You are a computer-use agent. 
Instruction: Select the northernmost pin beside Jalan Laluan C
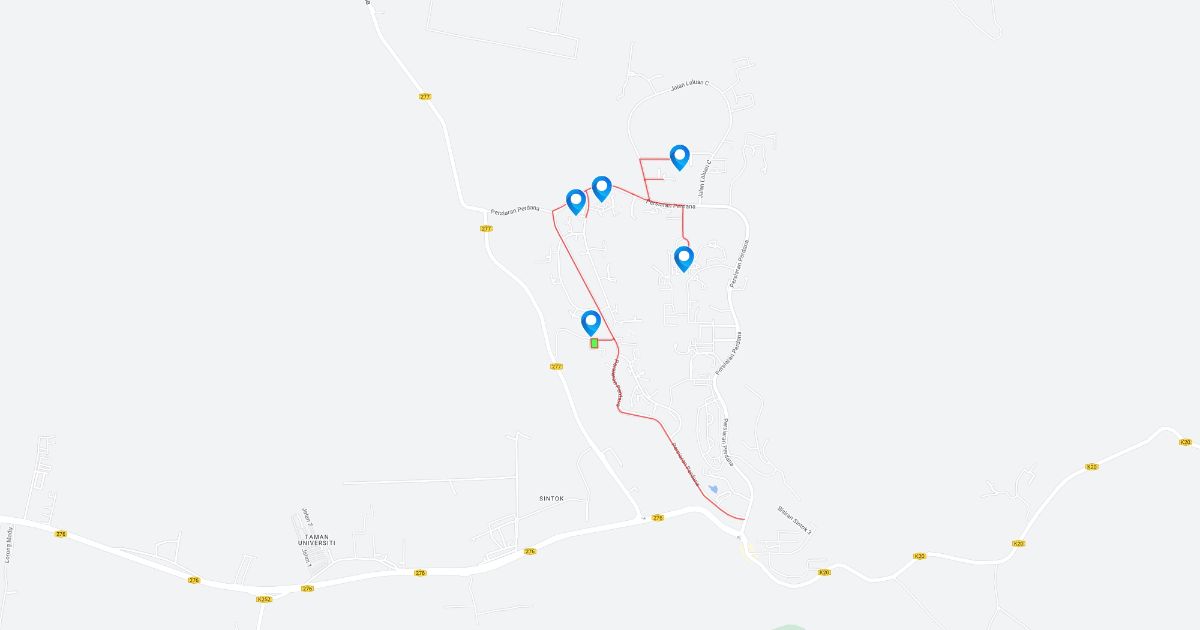680,156
